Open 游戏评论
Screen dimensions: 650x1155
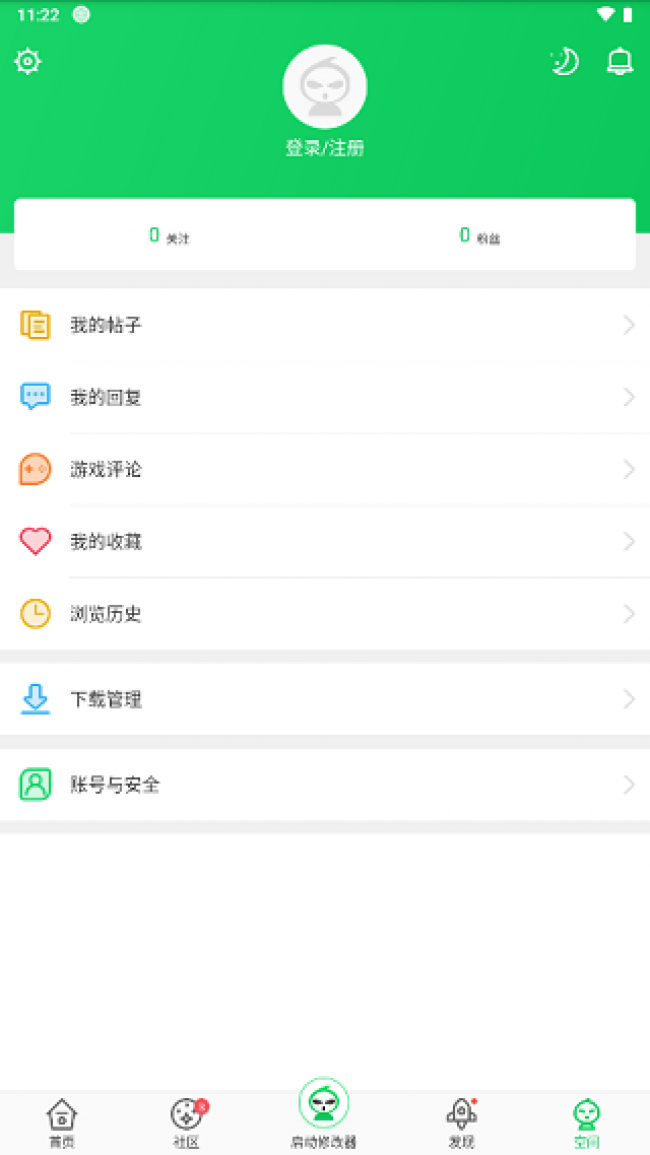(325, 469)
